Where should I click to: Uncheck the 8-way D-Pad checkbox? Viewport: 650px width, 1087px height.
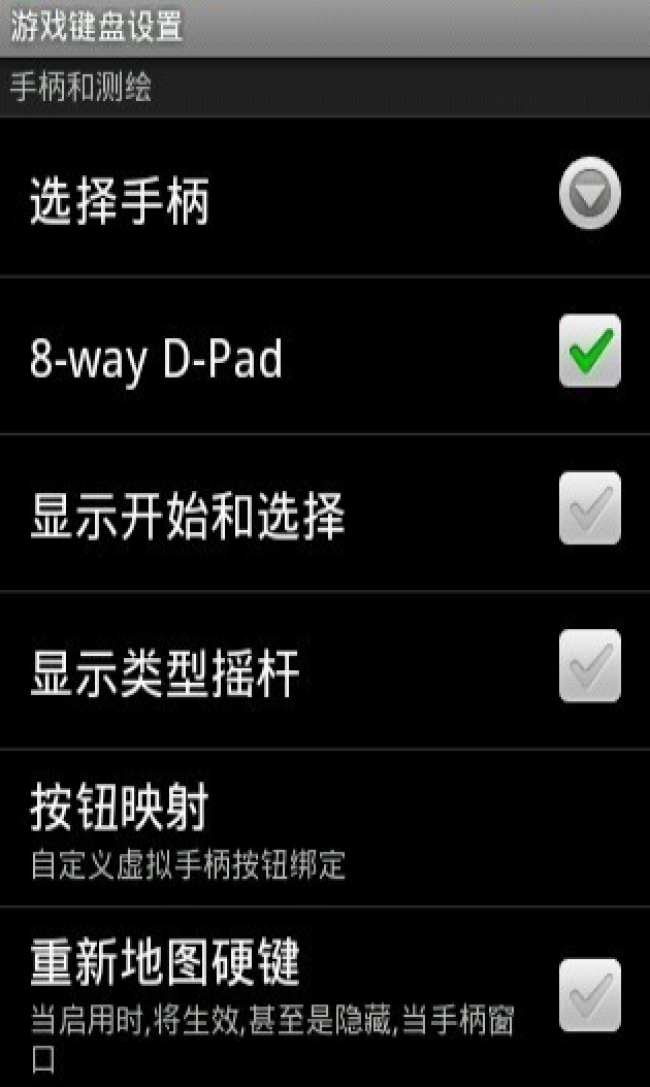coord(590,351)
